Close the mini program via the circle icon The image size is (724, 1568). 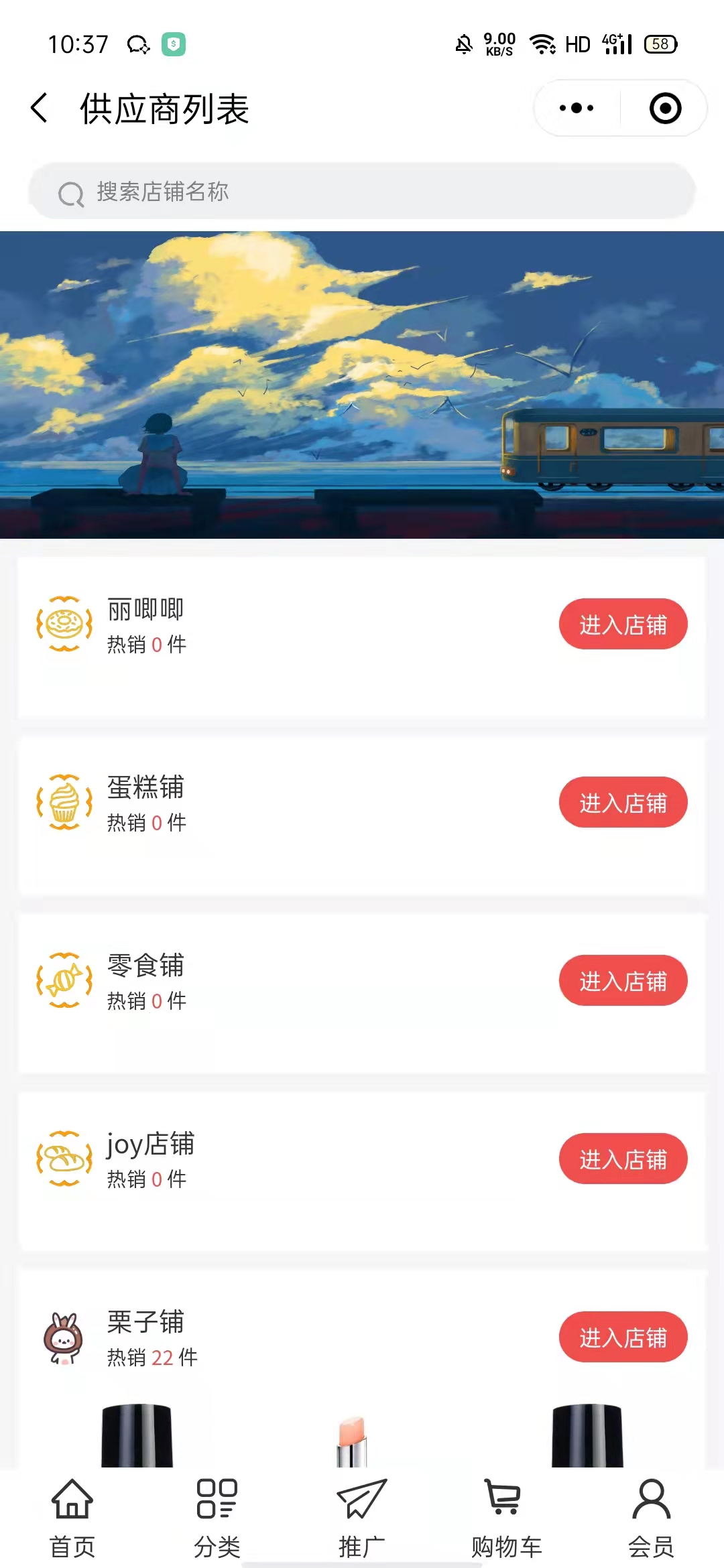tap(665, 108)
